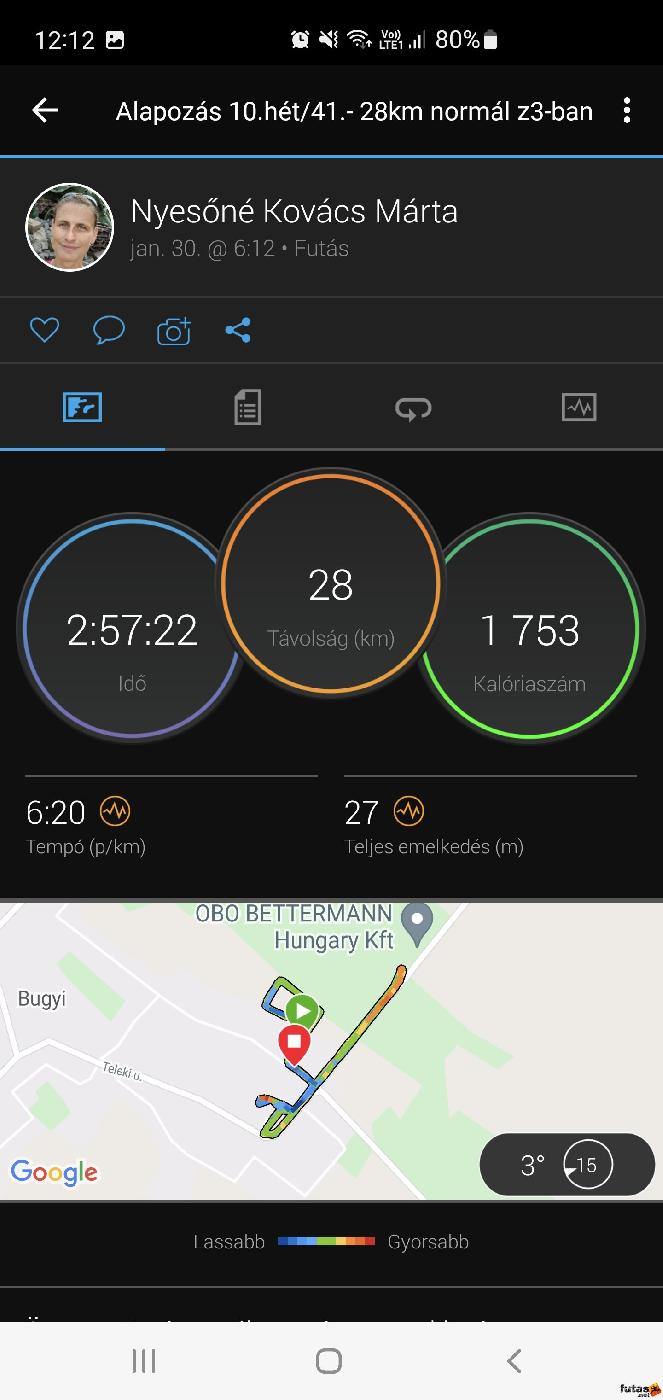Share this activity
Image resolution: width=663 pixels, height=1400 pixels.
point(238,330)
